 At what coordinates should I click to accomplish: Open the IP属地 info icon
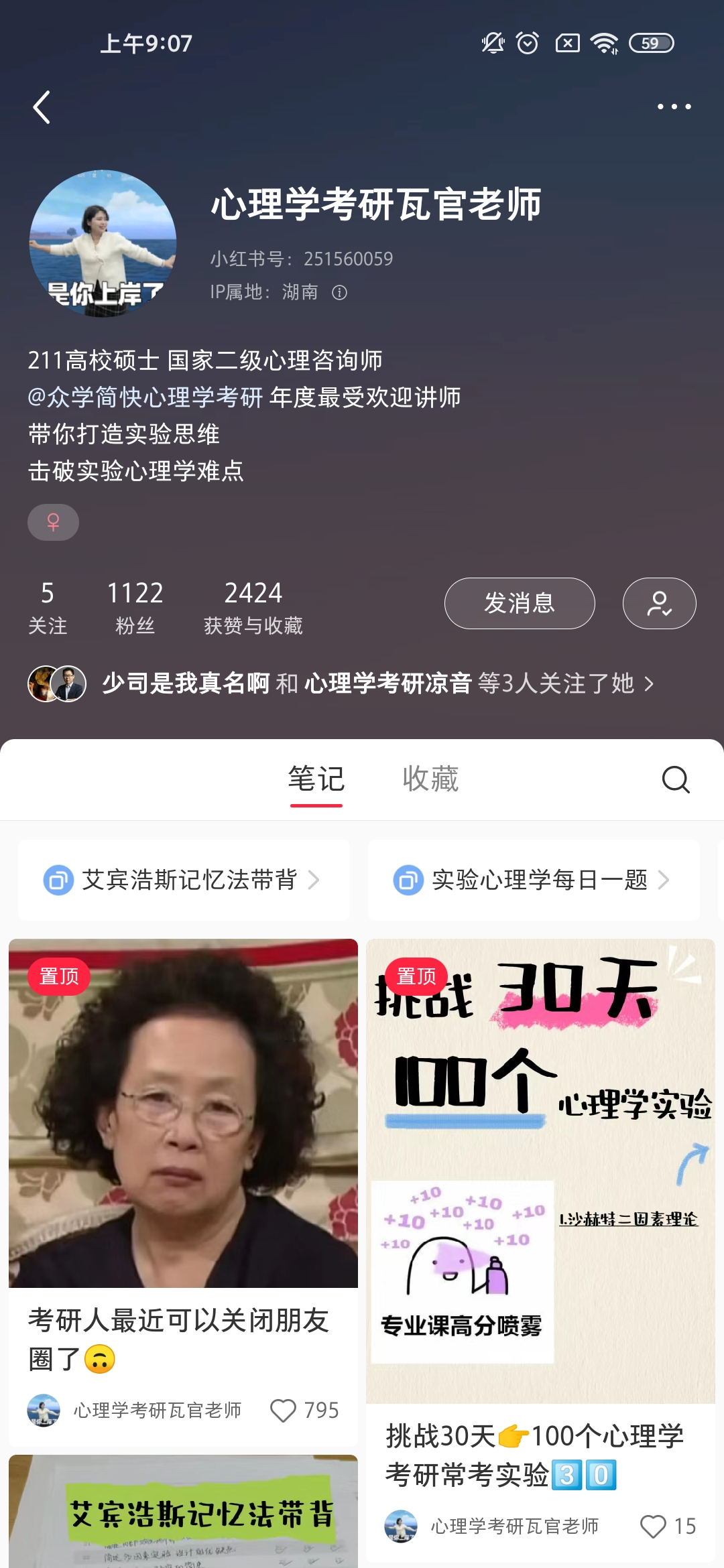340,292
